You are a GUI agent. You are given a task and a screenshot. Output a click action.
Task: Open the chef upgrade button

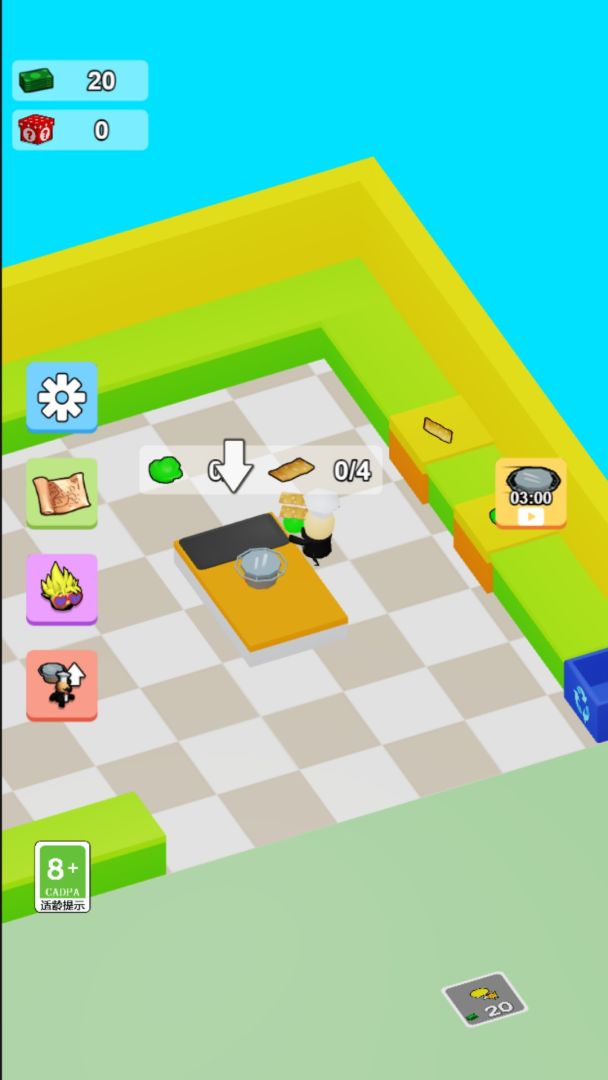62,685
